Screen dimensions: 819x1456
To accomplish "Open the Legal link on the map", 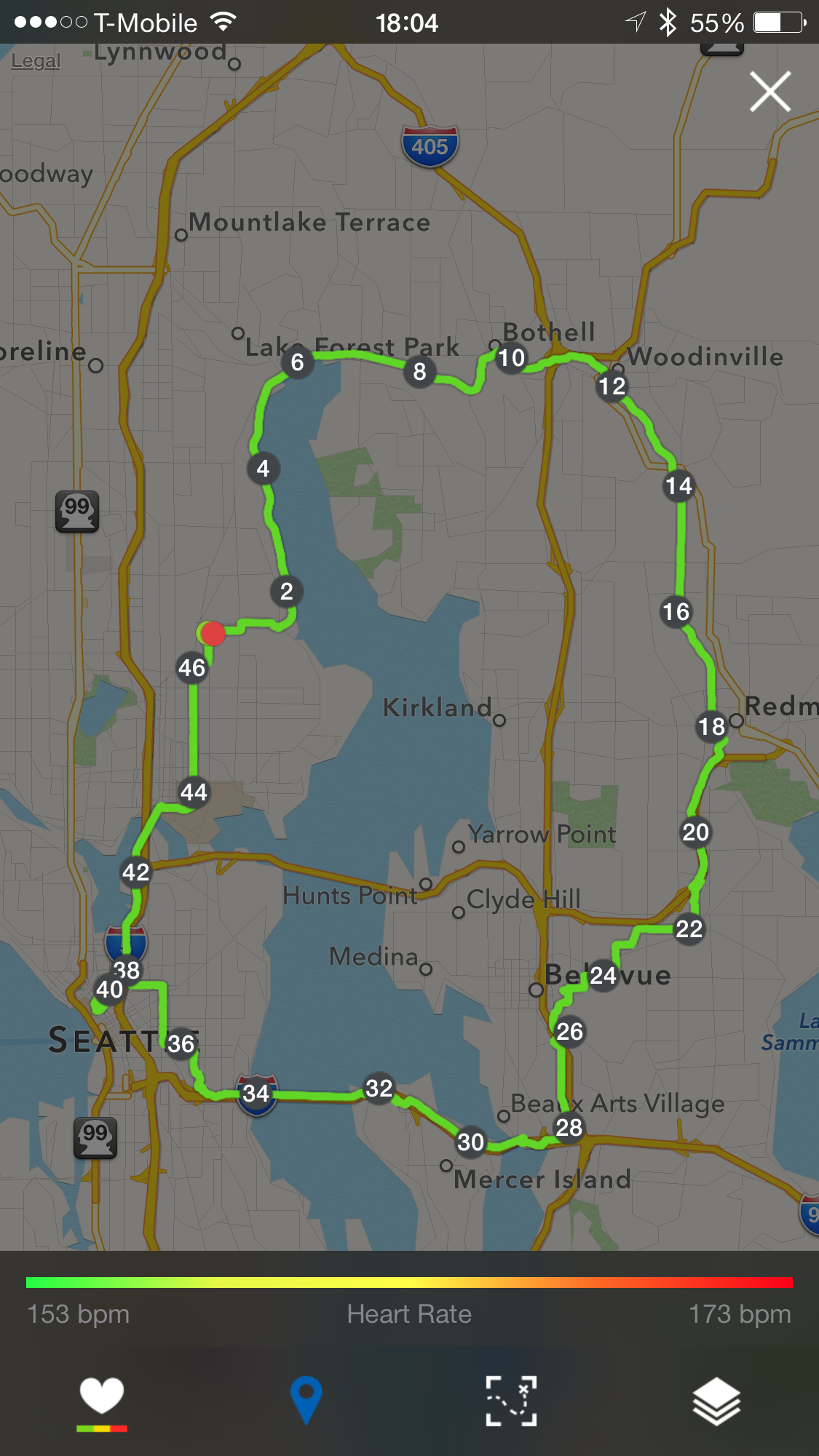I will coord(35,61).
